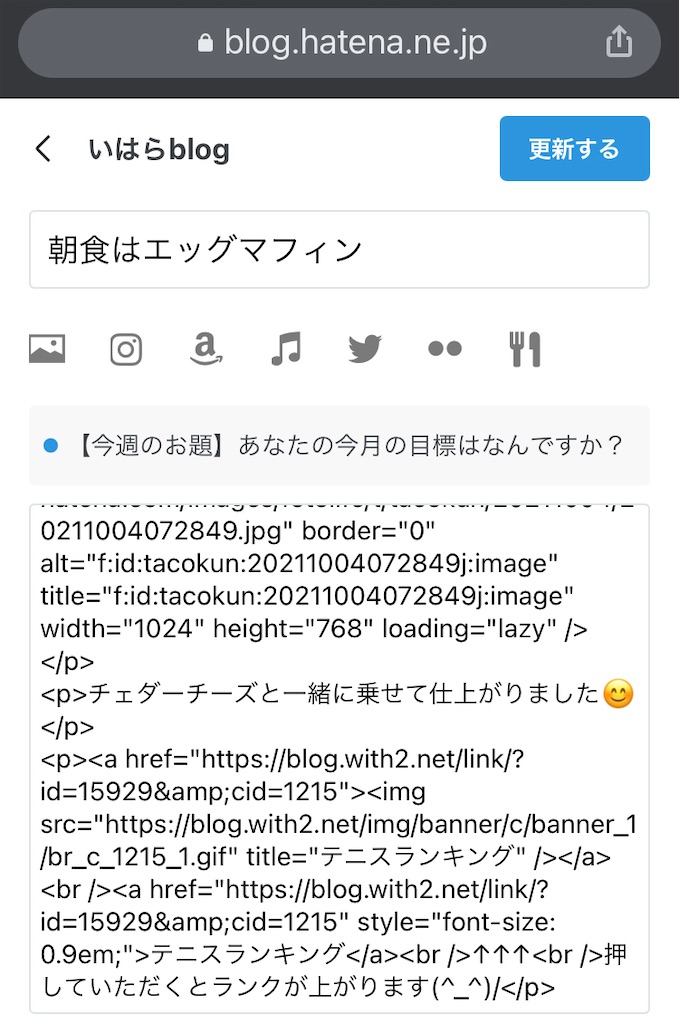680x1024 pixels.
Task: Open the 今週のお題 topic banner
Action: 339,445
